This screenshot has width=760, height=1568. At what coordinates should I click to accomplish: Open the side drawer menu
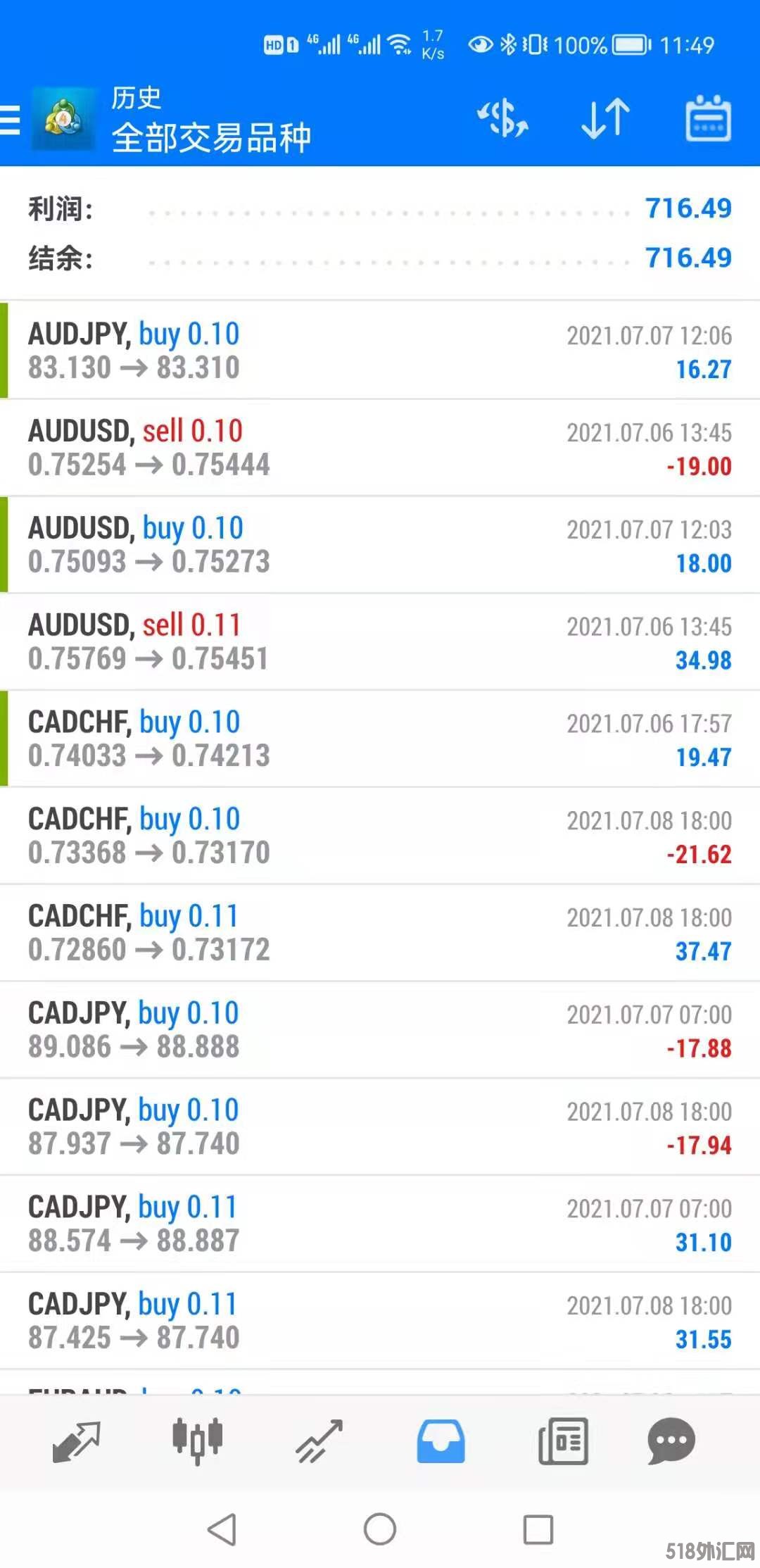(10, 120)
